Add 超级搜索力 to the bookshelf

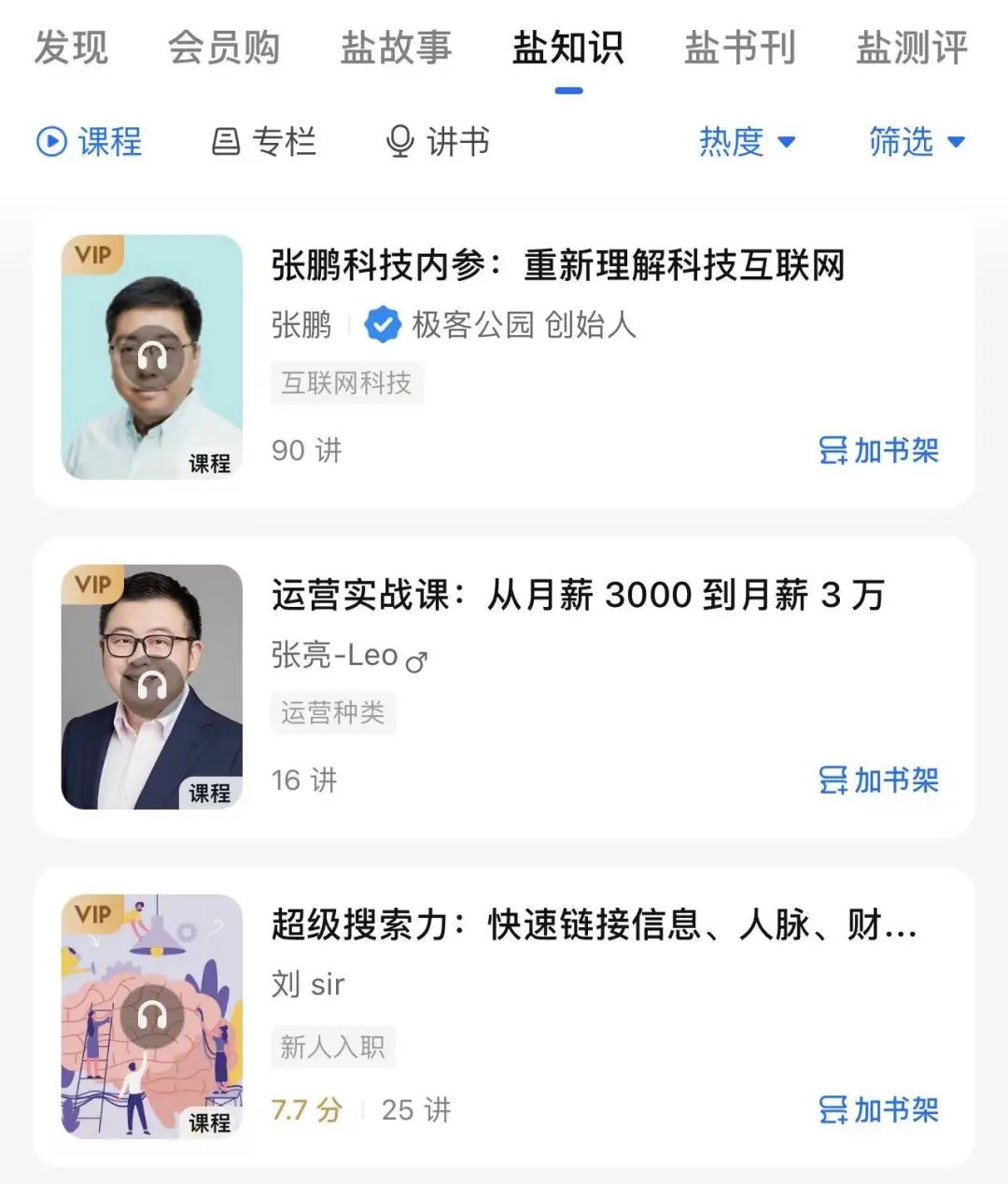click(878, 1109)
